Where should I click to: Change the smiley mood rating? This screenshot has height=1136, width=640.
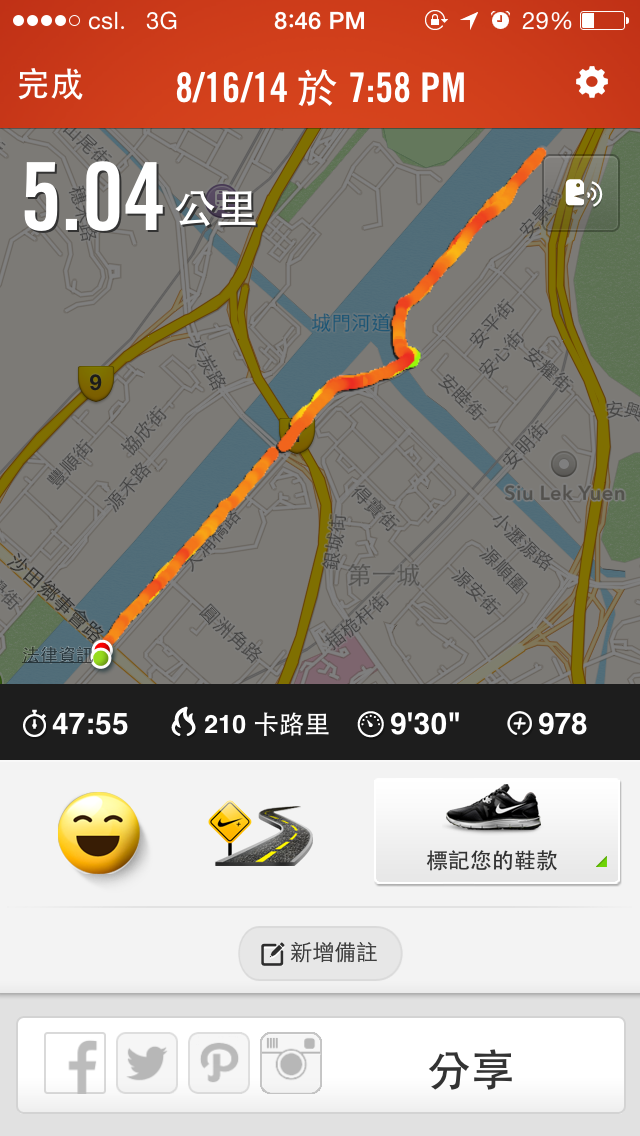tap(98, 833)
